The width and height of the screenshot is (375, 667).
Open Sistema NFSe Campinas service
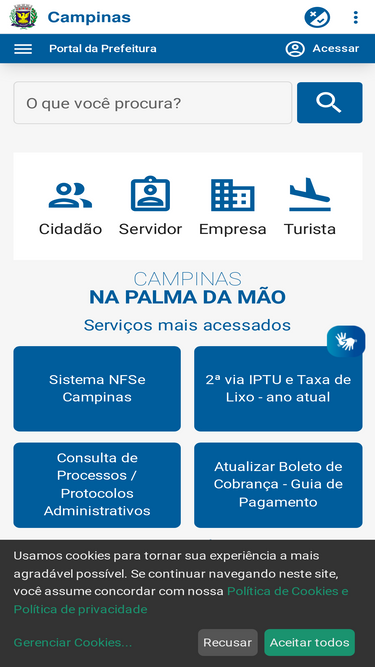pyautogui.click(x=97, y=388)
